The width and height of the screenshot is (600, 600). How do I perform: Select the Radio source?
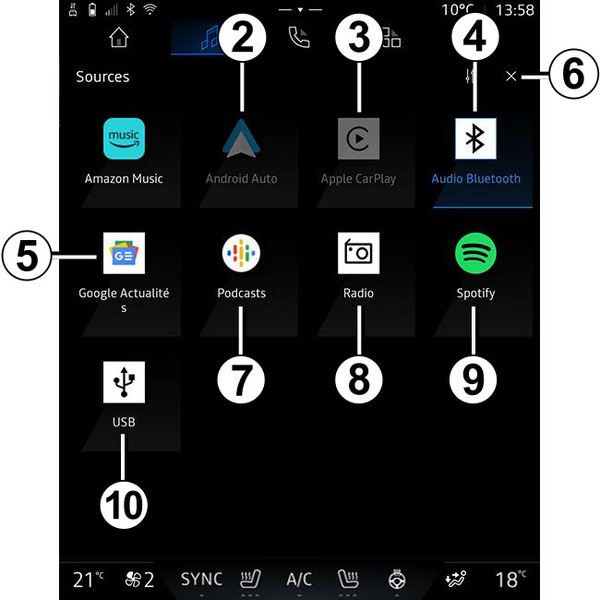[357, 254]
